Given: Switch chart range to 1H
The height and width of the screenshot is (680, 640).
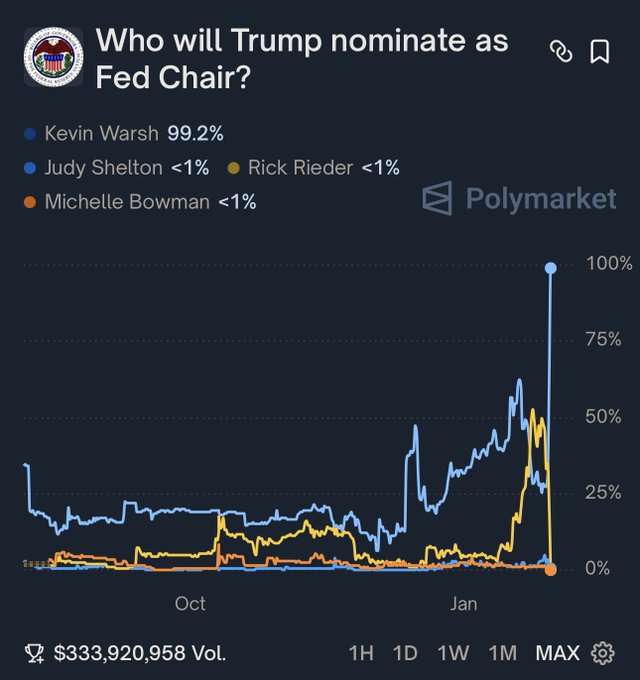Looking at the screenshot, I should pyautogui.click(x=360, y=653).
